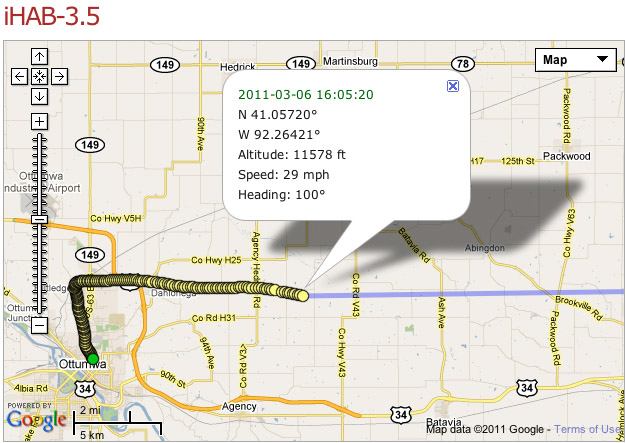Pan the map left
Viewport: 626px width, 443px height.
(x=19, y=76)
